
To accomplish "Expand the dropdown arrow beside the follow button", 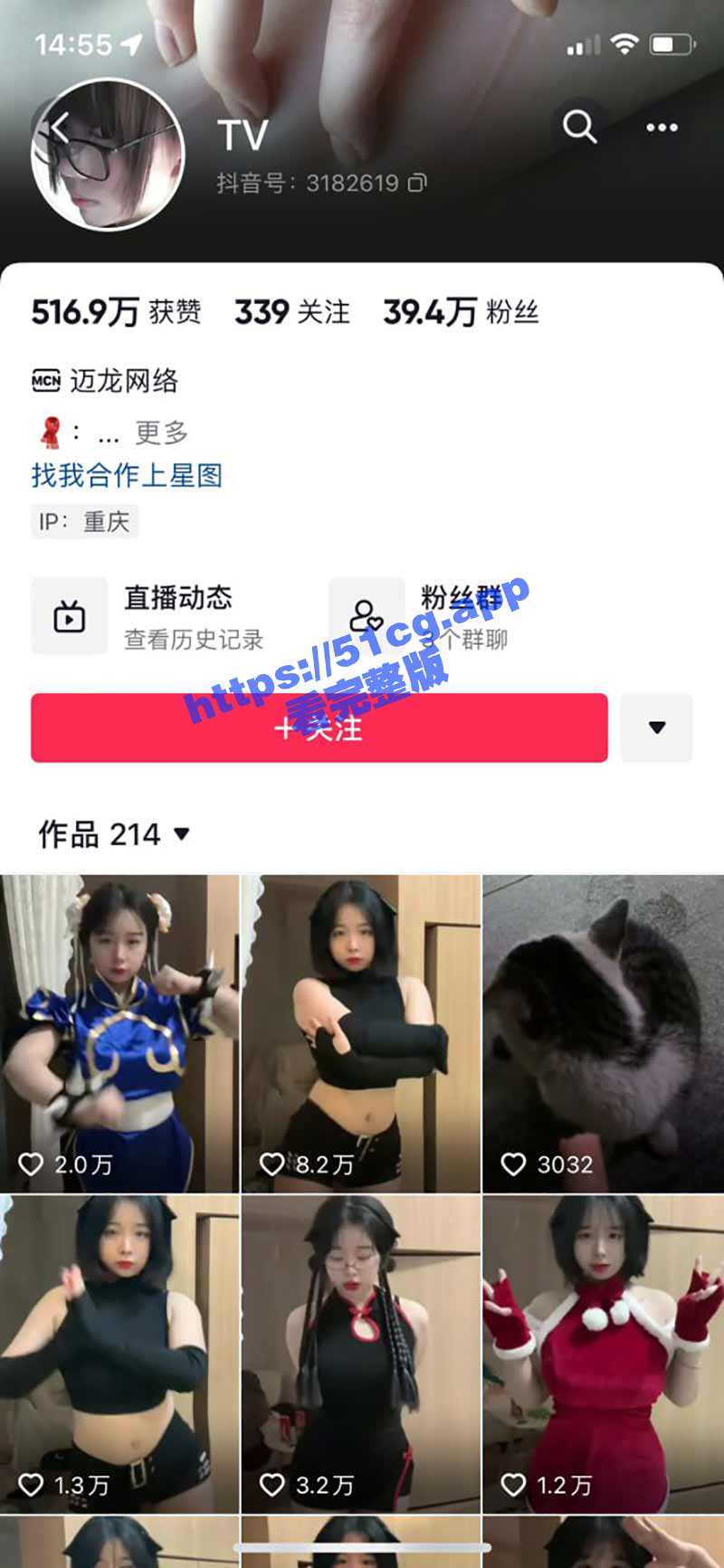I will click(657, 727).
